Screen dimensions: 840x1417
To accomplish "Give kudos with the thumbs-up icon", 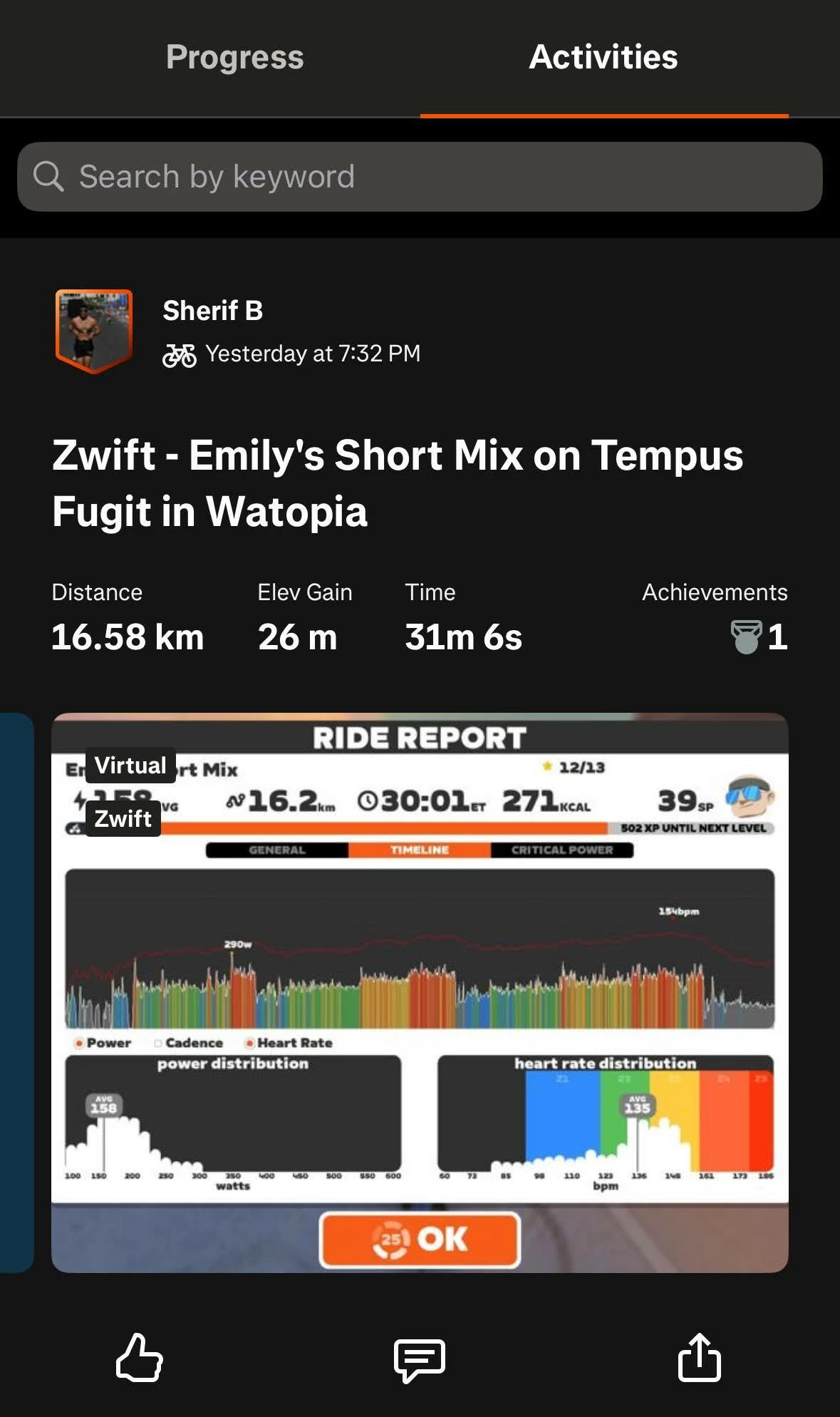I will point(140,1357).
